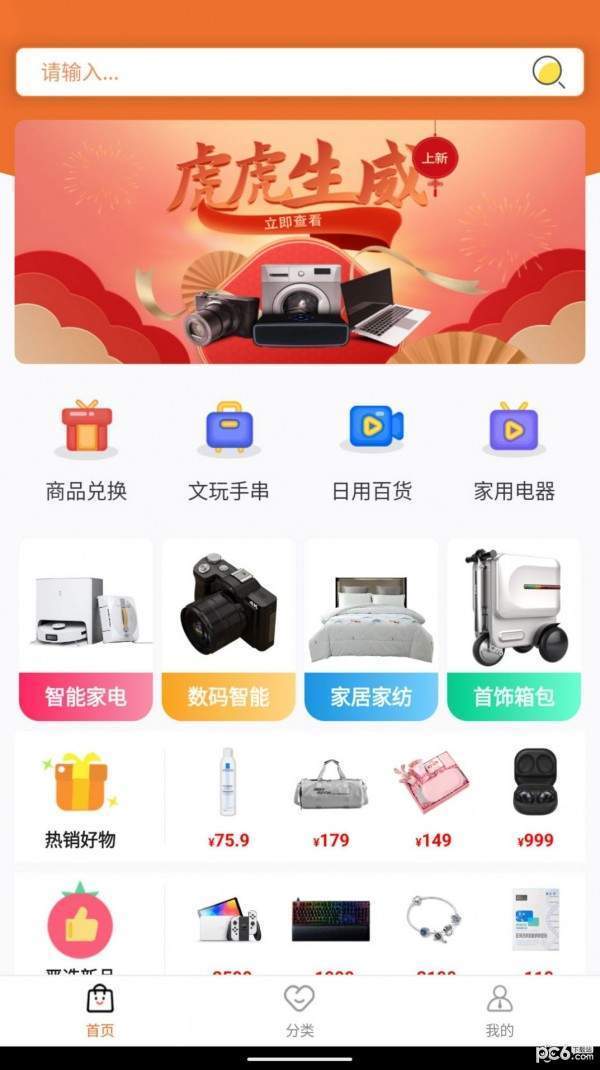Open the 数码智能 card
Image resolution: width=600 pixels, height=1070 pixels.
[229, 629]
